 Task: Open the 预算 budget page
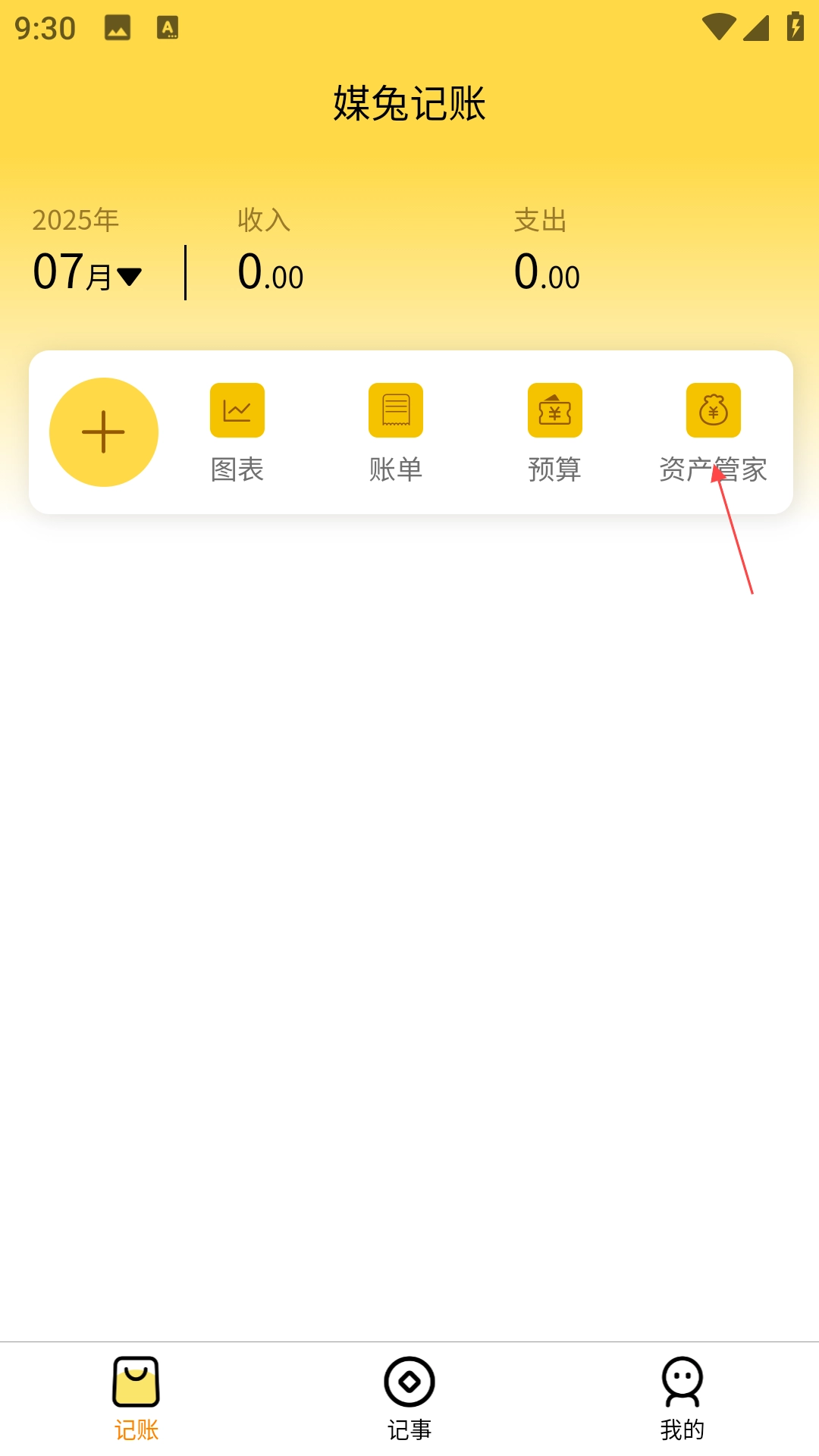pyautogui.click(x=554, y=432)
